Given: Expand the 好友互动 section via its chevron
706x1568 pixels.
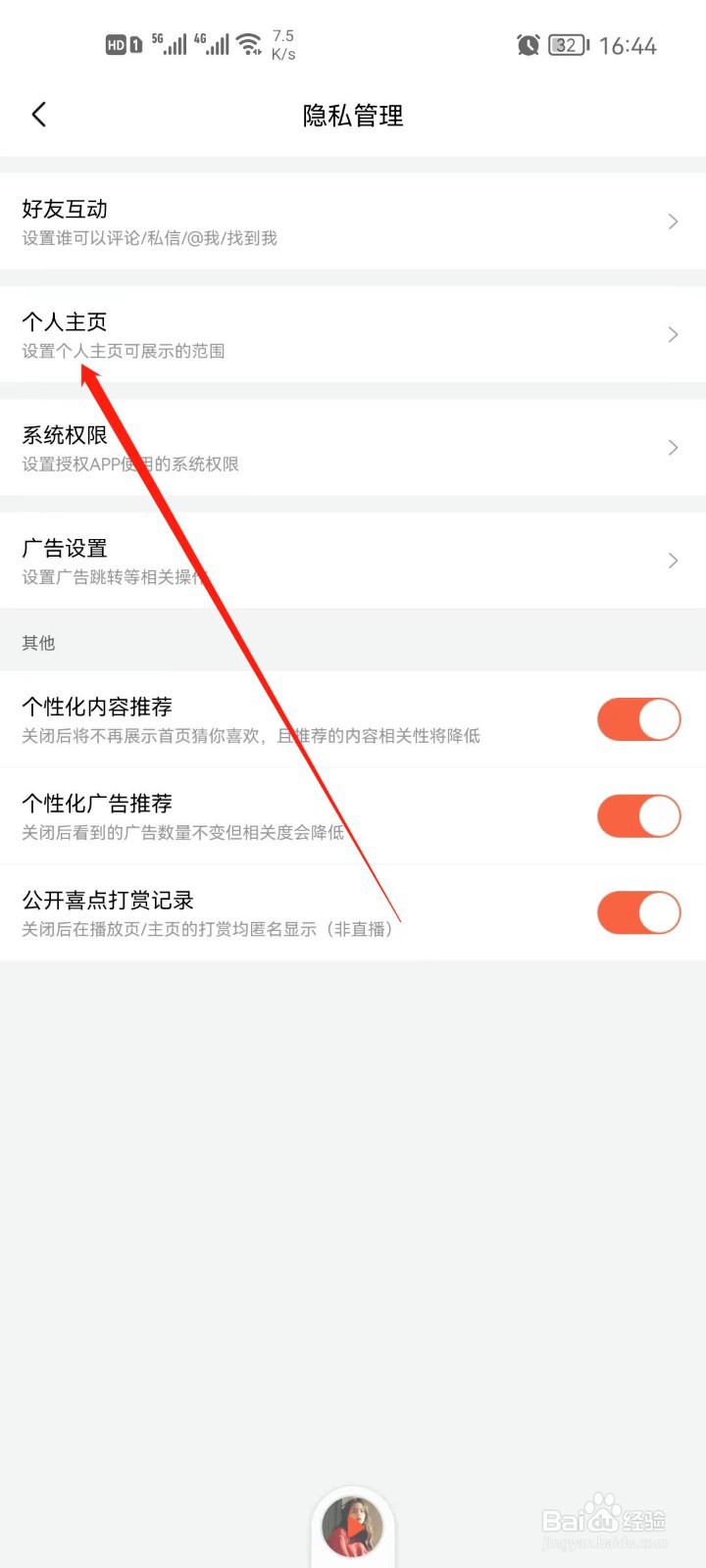Looking at the screenshot, I should pyautogui.click(x=673, y=221).
